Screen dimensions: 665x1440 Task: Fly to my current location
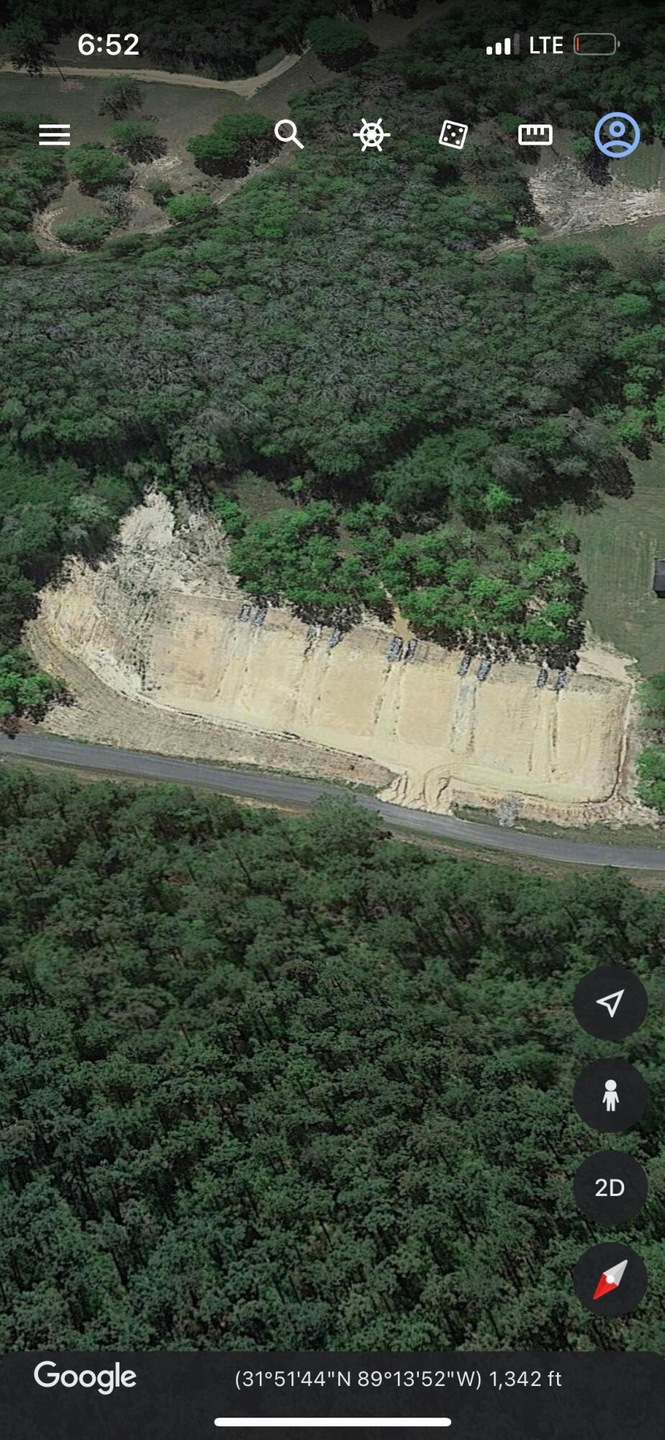click(x=610, y=1003)
